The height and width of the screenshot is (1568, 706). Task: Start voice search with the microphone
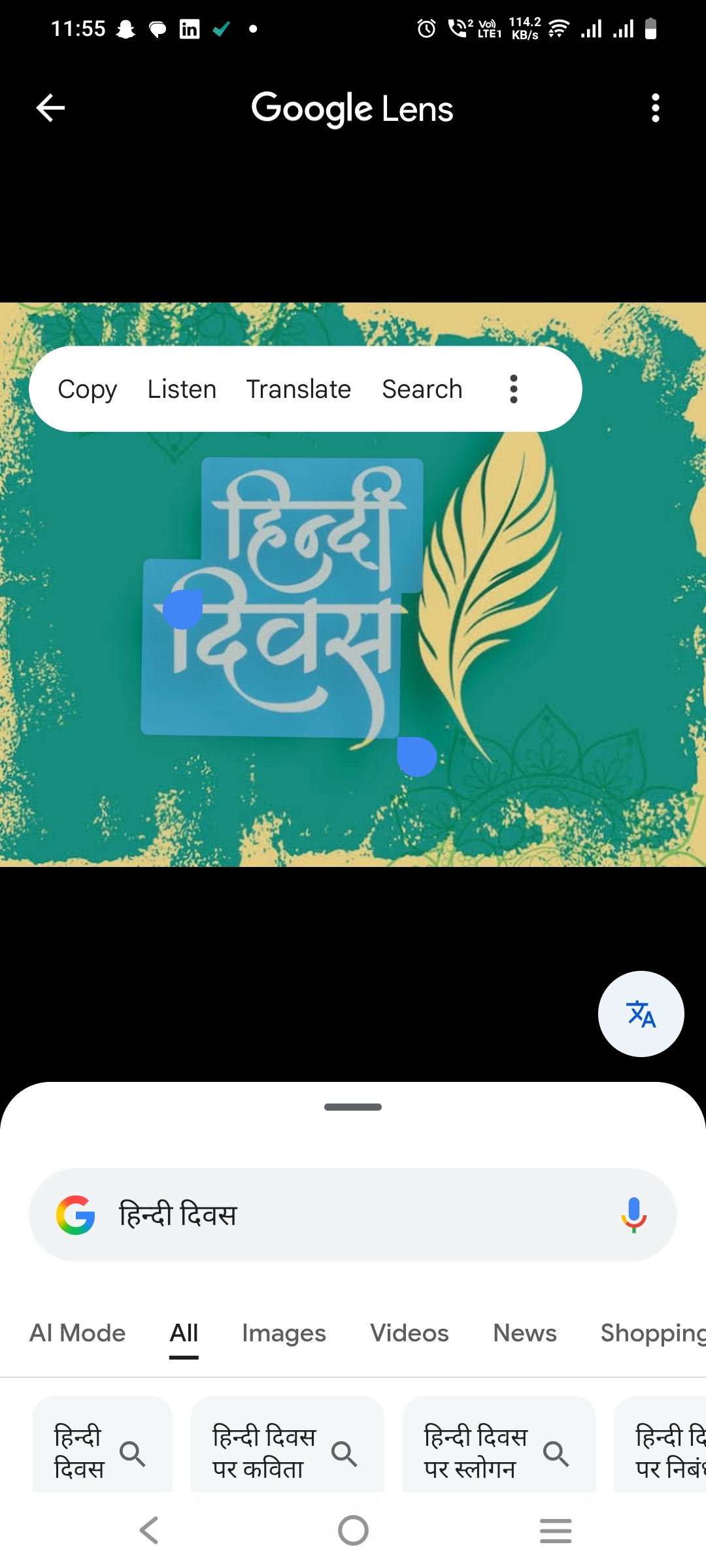[x=633, y=1215]
